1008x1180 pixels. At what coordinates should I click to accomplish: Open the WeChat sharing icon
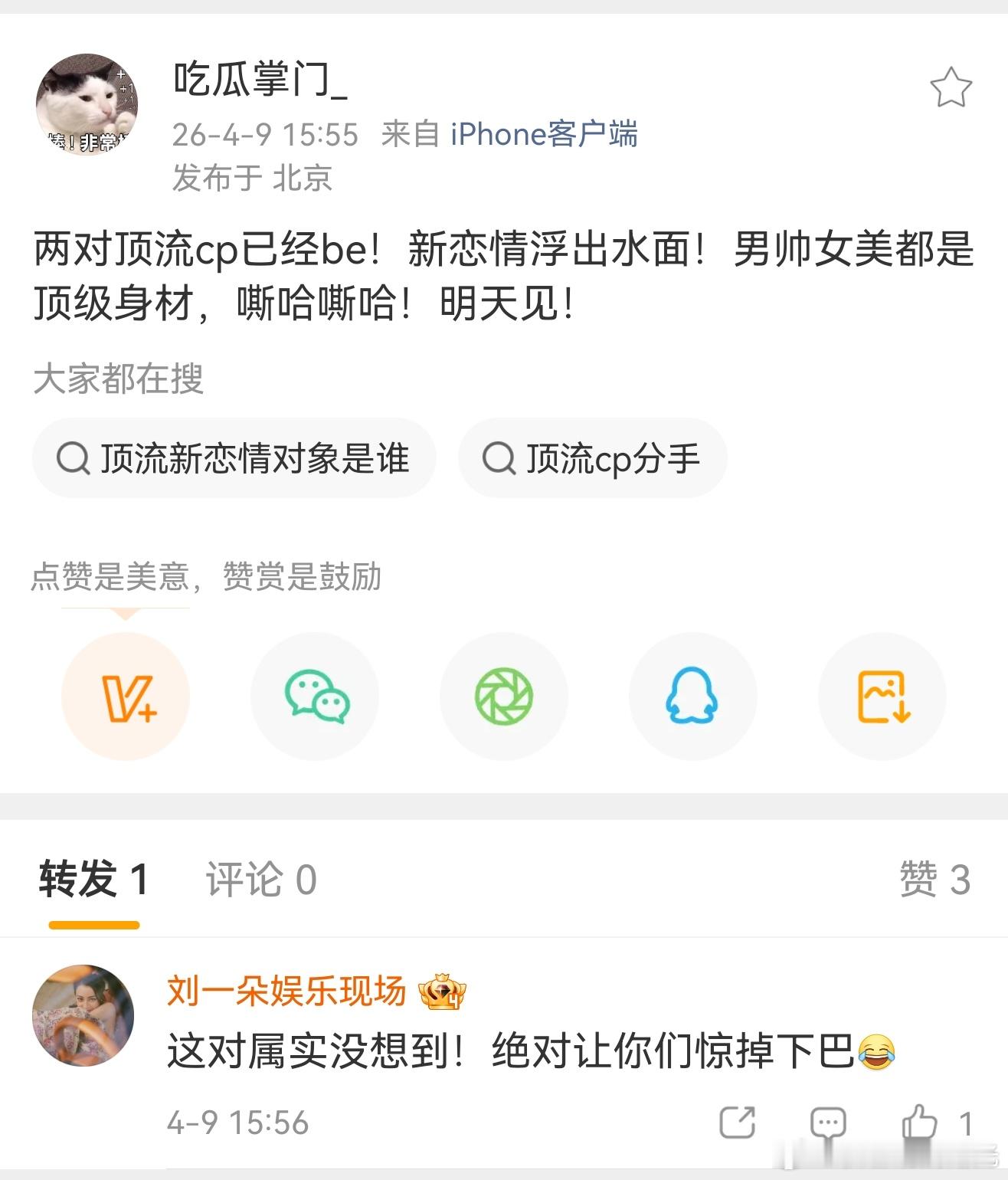tap(315, 696)
